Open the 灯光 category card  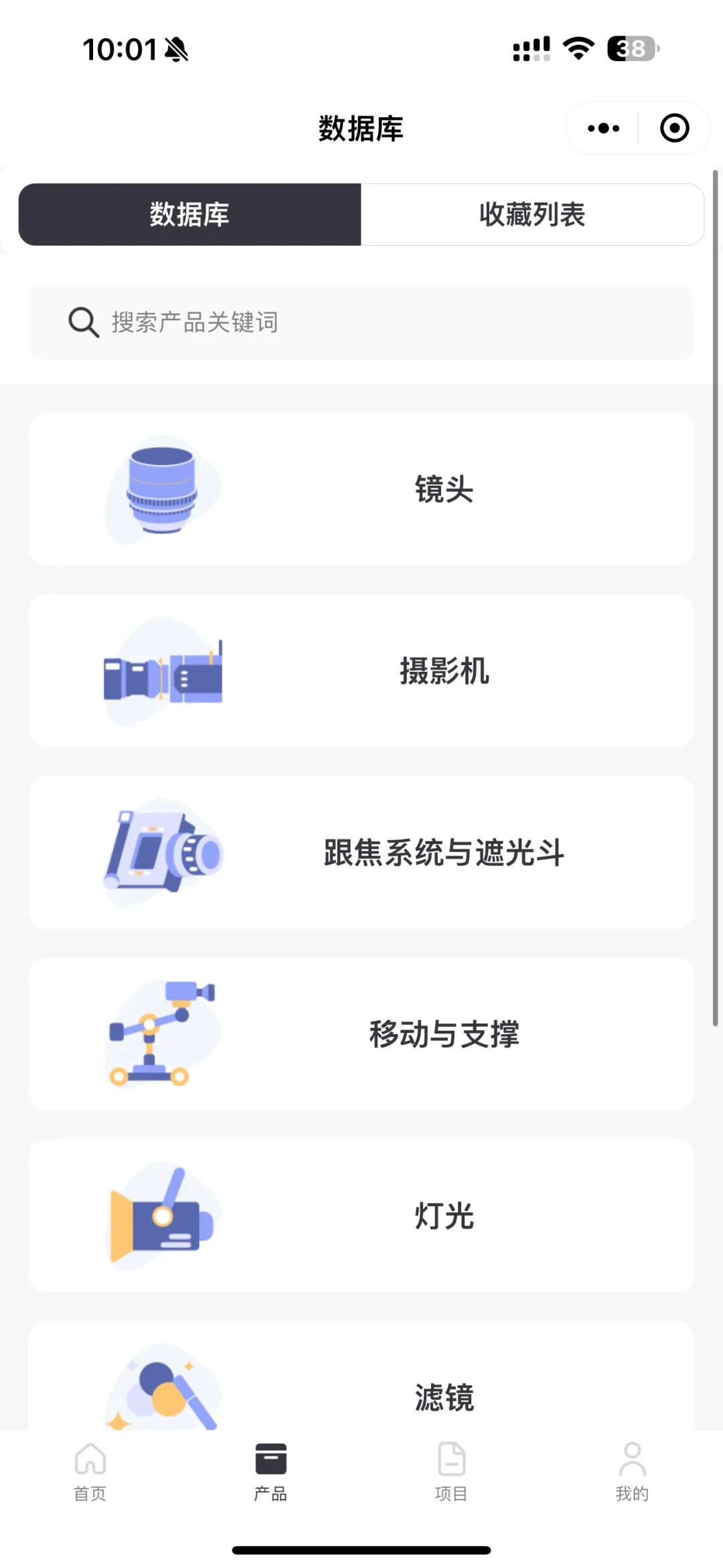coord(361,1215)
